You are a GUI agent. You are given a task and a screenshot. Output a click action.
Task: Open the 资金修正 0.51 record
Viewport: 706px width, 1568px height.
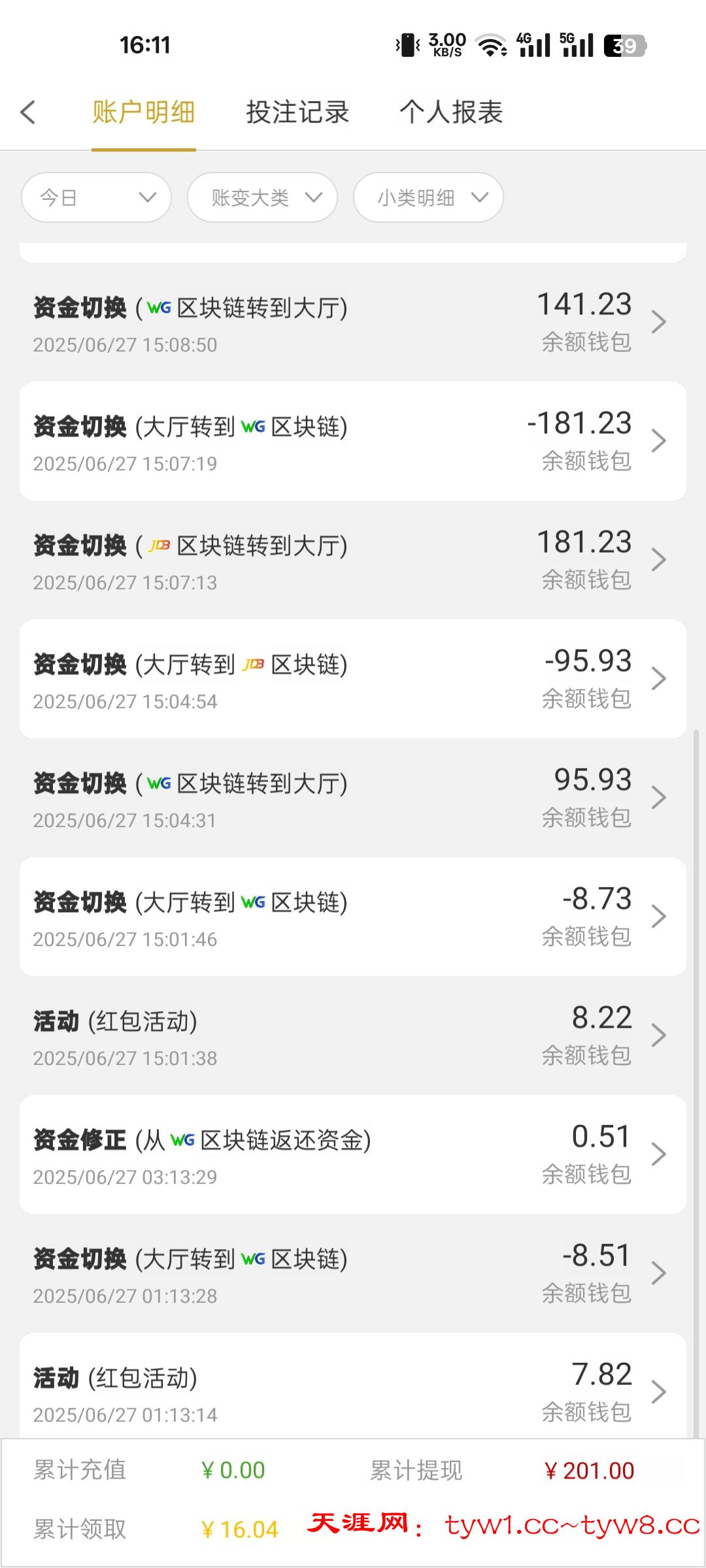pos(353,1155)
